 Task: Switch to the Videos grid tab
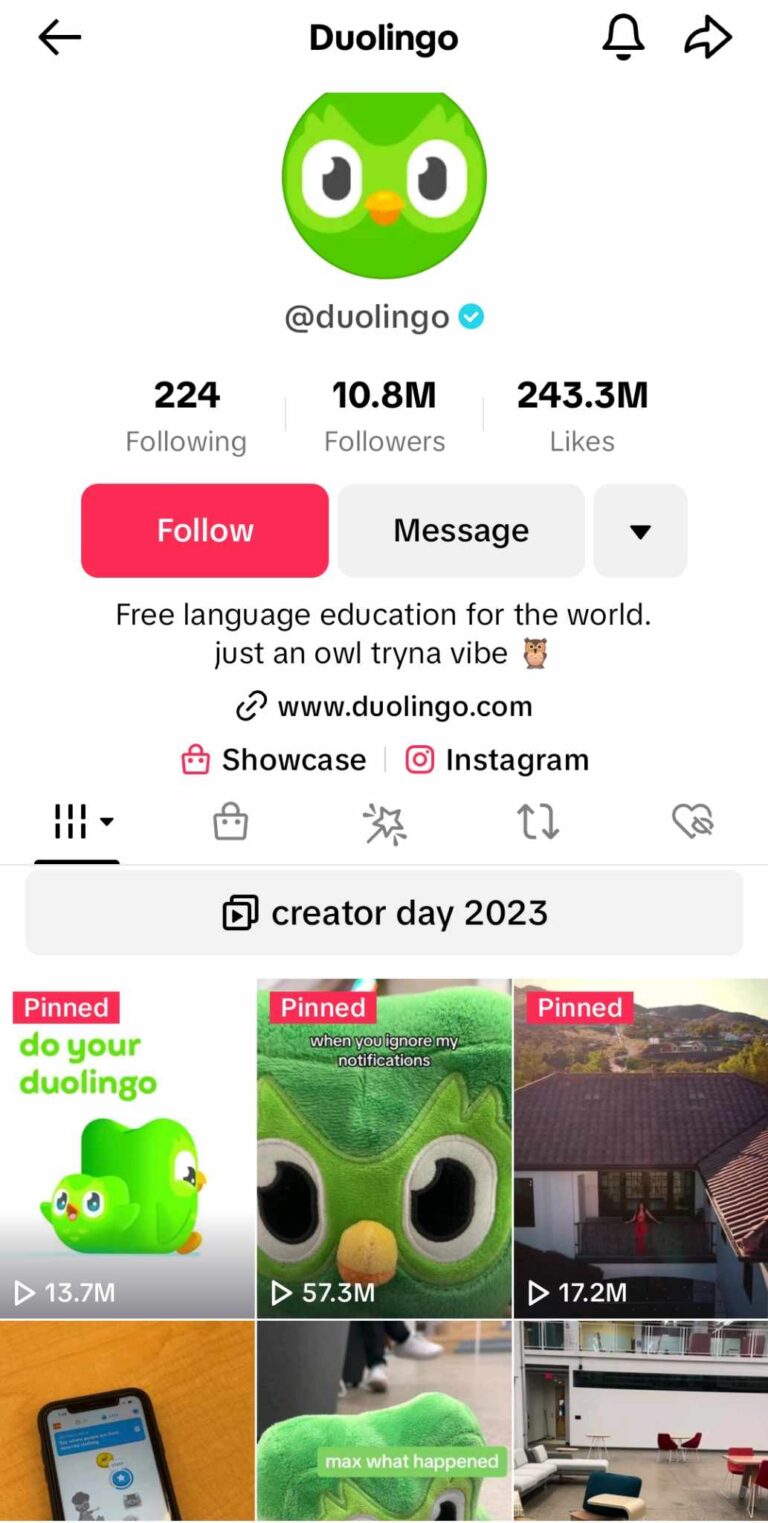point(68,820)
